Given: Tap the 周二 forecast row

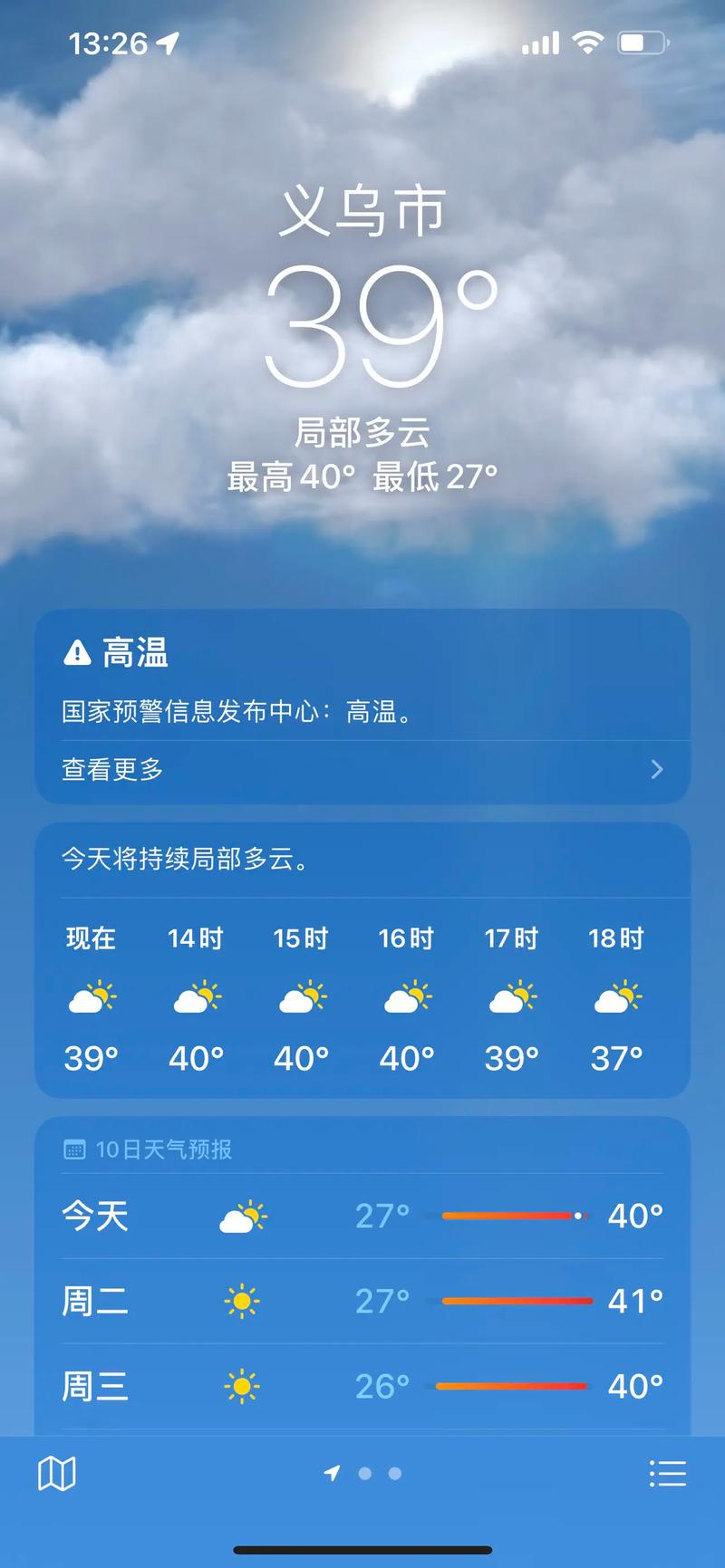Looking at the screenshot, I should pos(362,1300).
